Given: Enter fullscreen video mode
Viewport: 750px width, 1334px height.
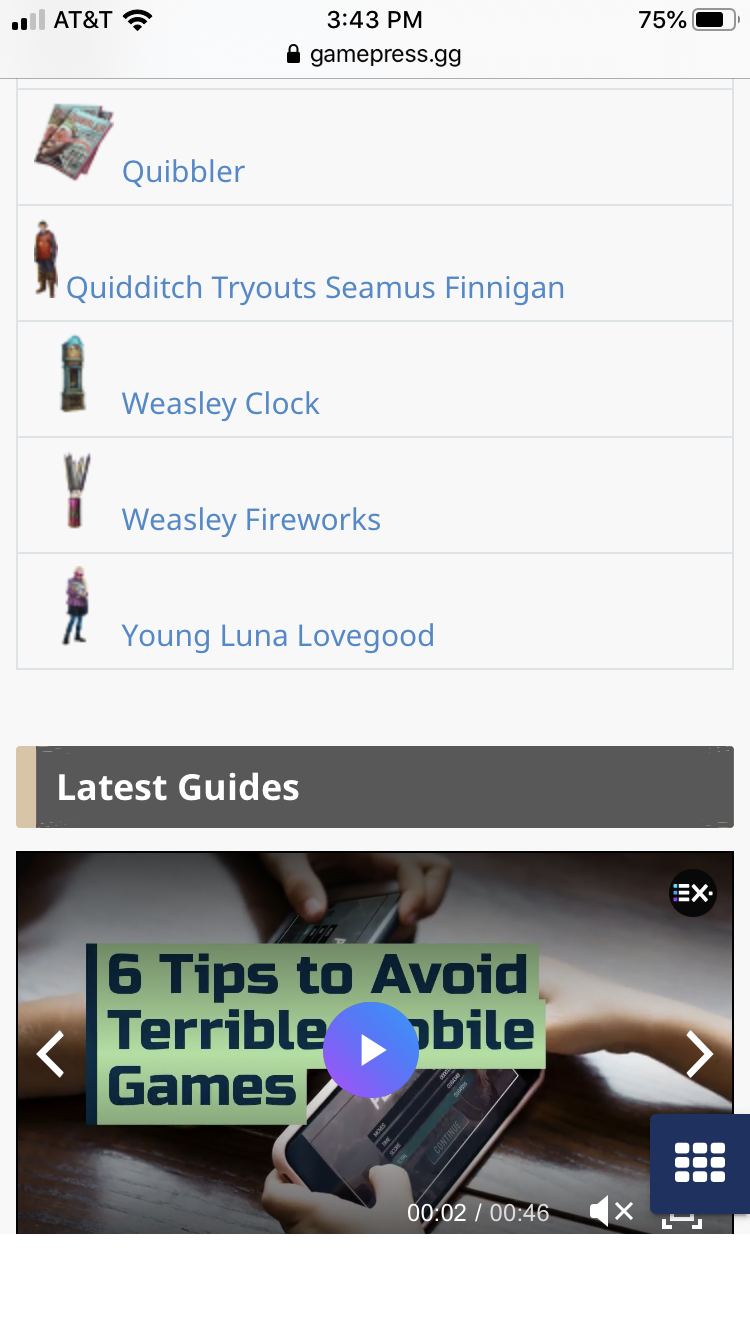Looking at the screenshot, I should click(682, 1222).
